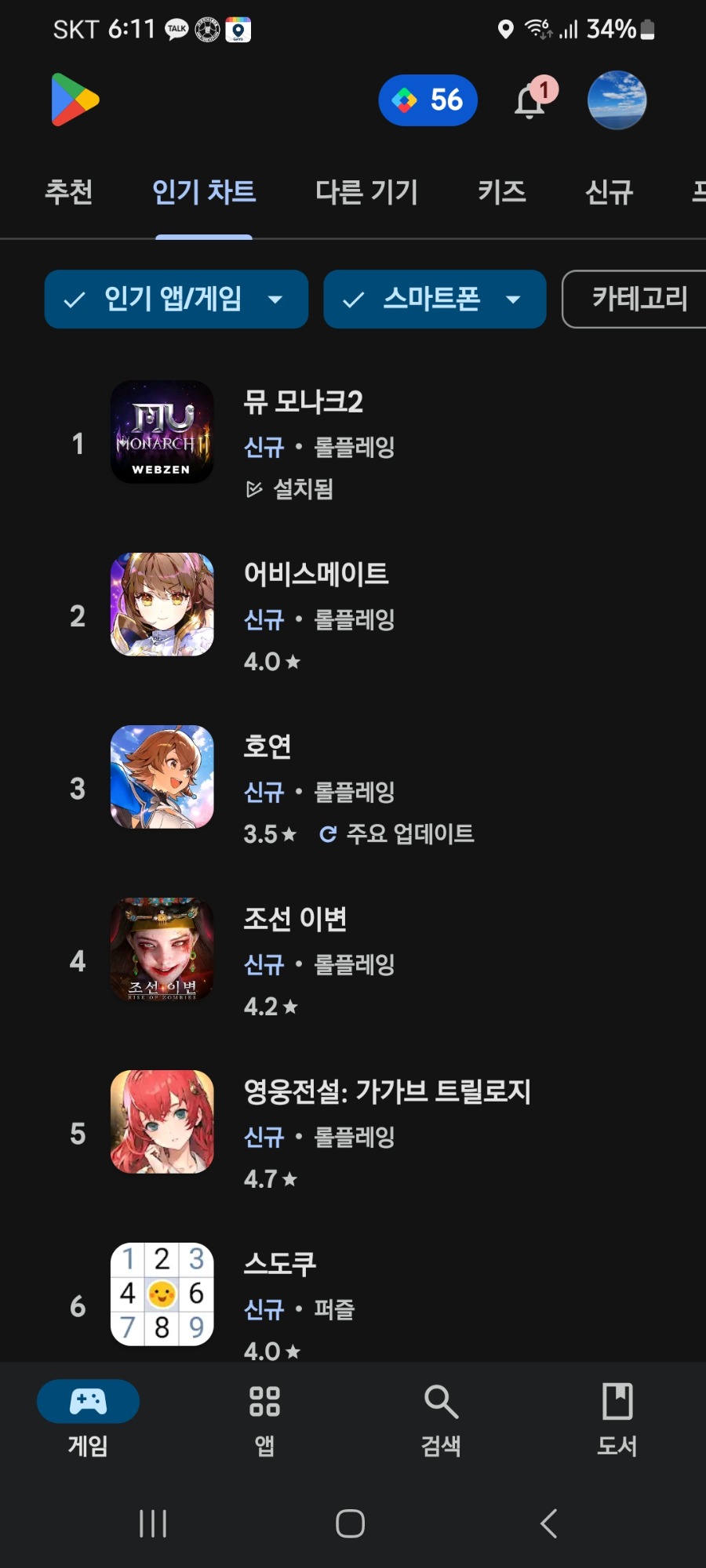Go back using the system back button
Viewport: 706px width, 1568px height.
click(548, 1523)
